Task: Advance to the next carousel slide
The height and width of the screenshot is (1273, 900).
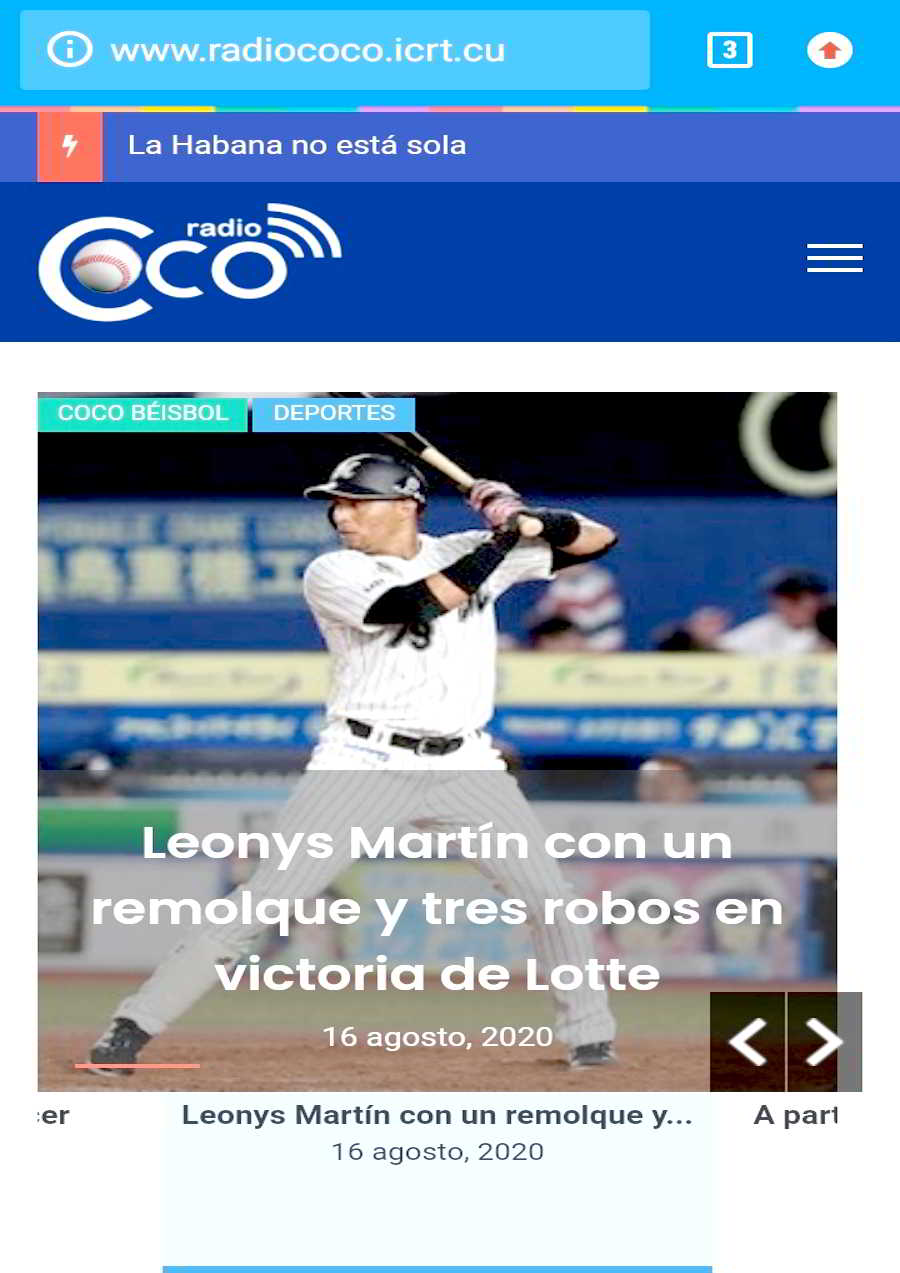Action: [824, 1042]
